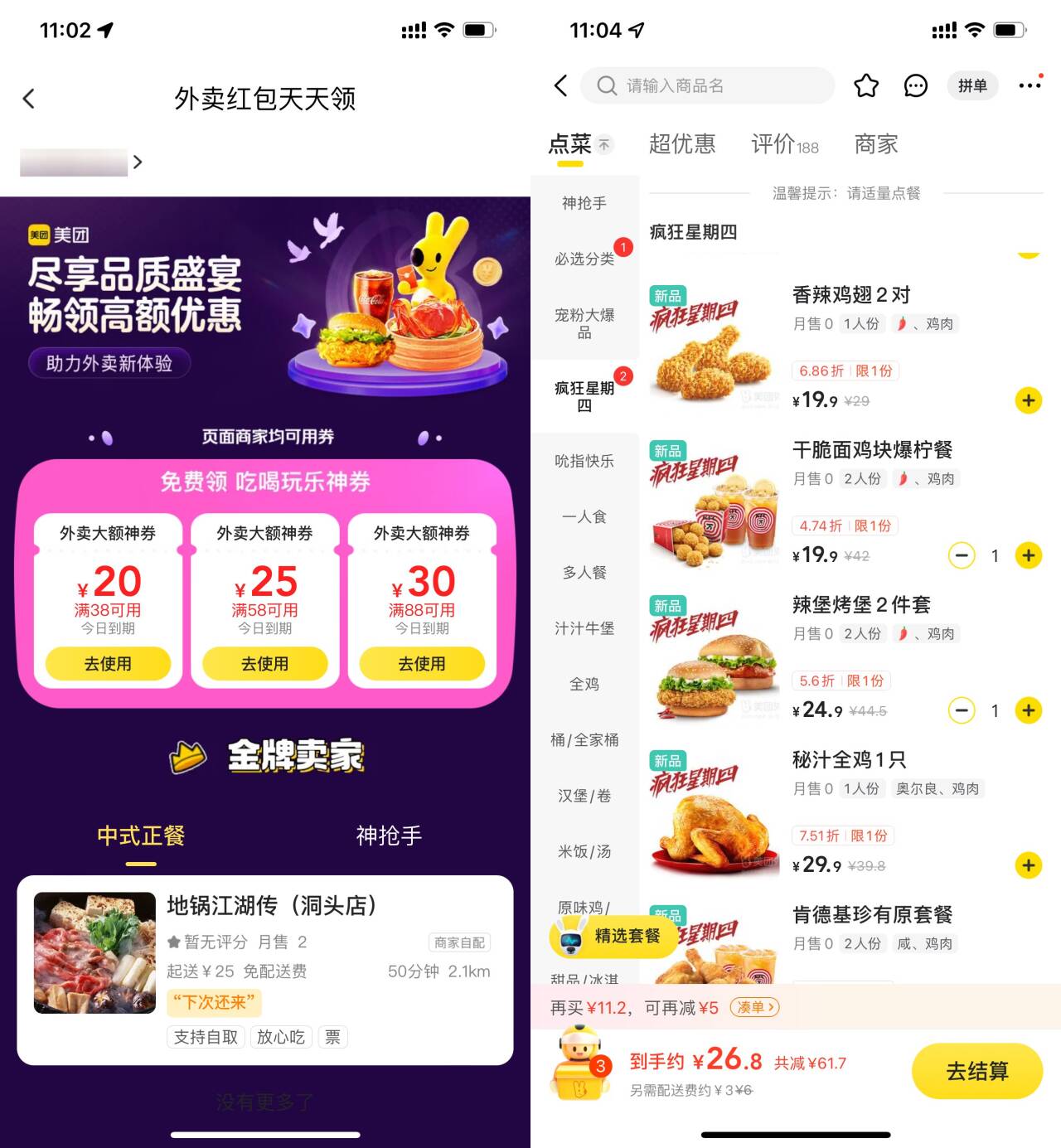Open the chat message icon
The height and width of the screenshot is (1148, 1061).
click(x=915, y=85)
